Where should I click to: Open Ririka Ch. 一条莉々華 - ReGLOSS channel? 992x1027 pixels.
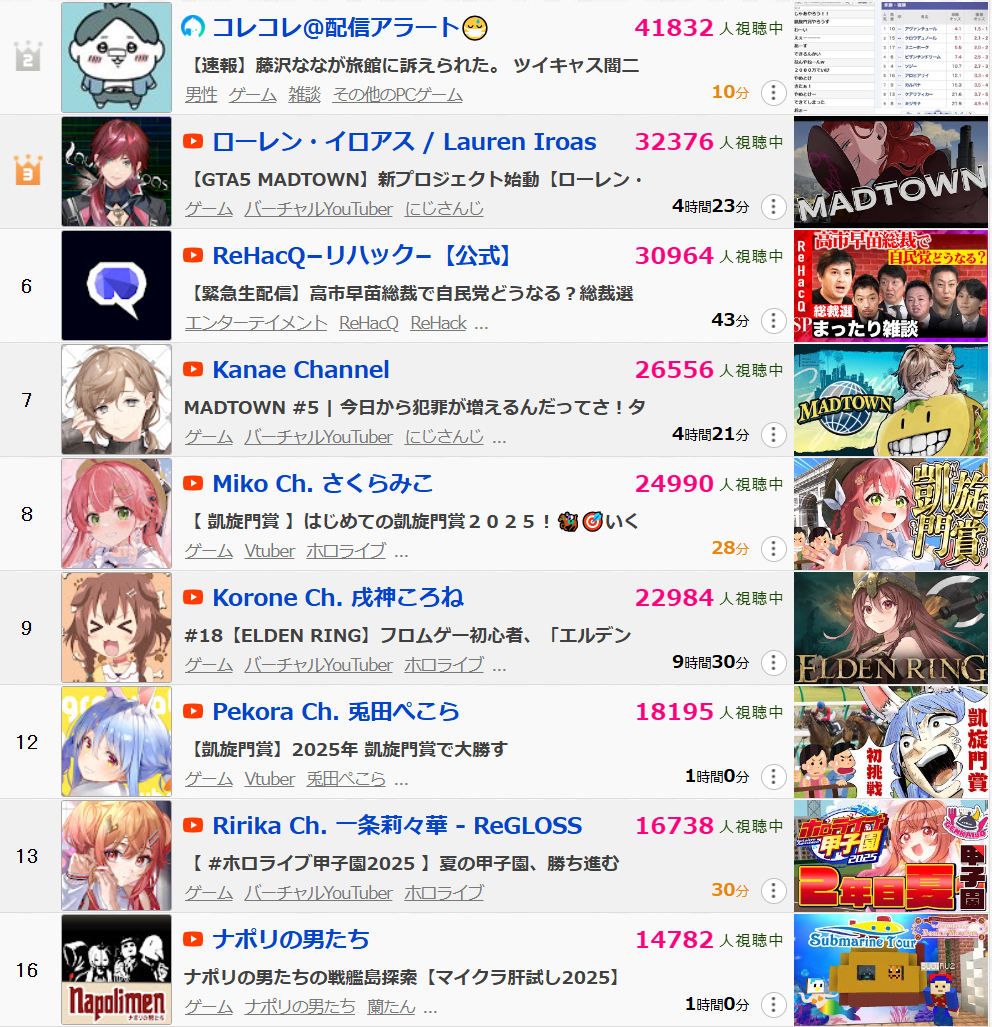(396, 826)
